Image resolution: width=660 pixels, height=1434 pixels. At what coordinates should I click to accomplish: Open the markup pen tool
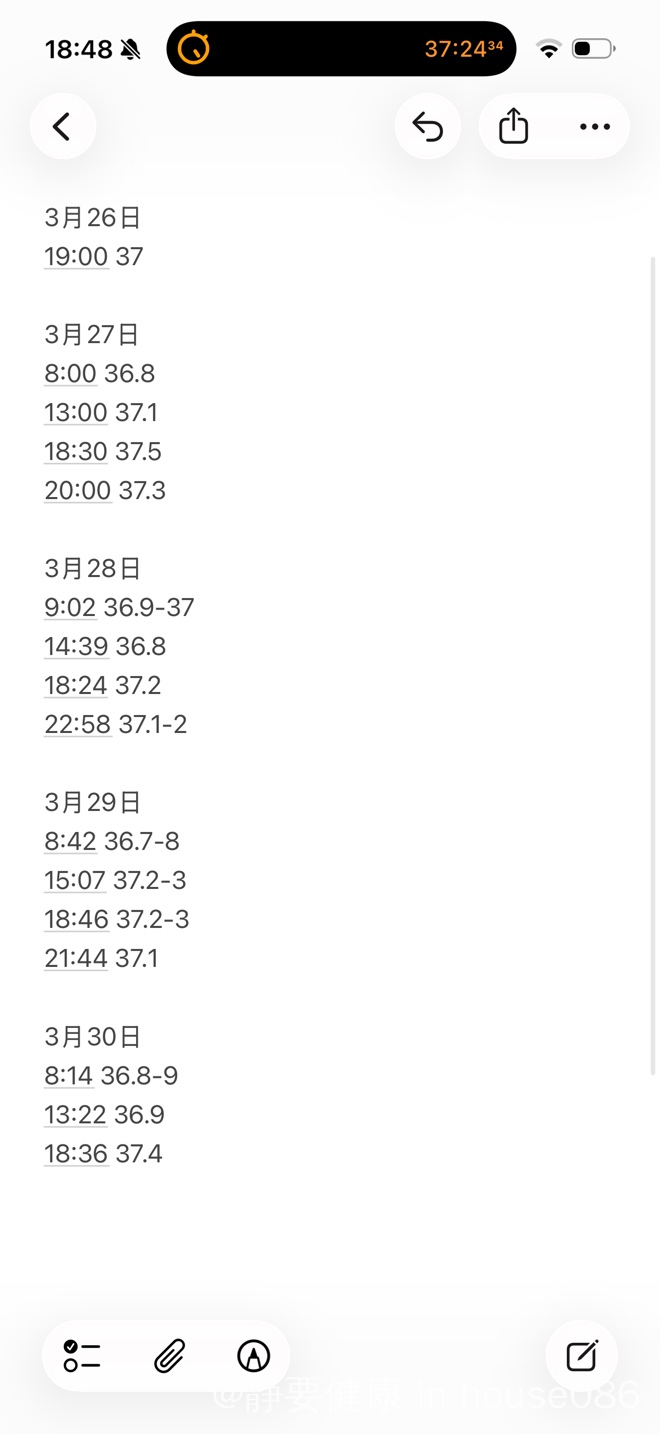tap(254, 1356)
